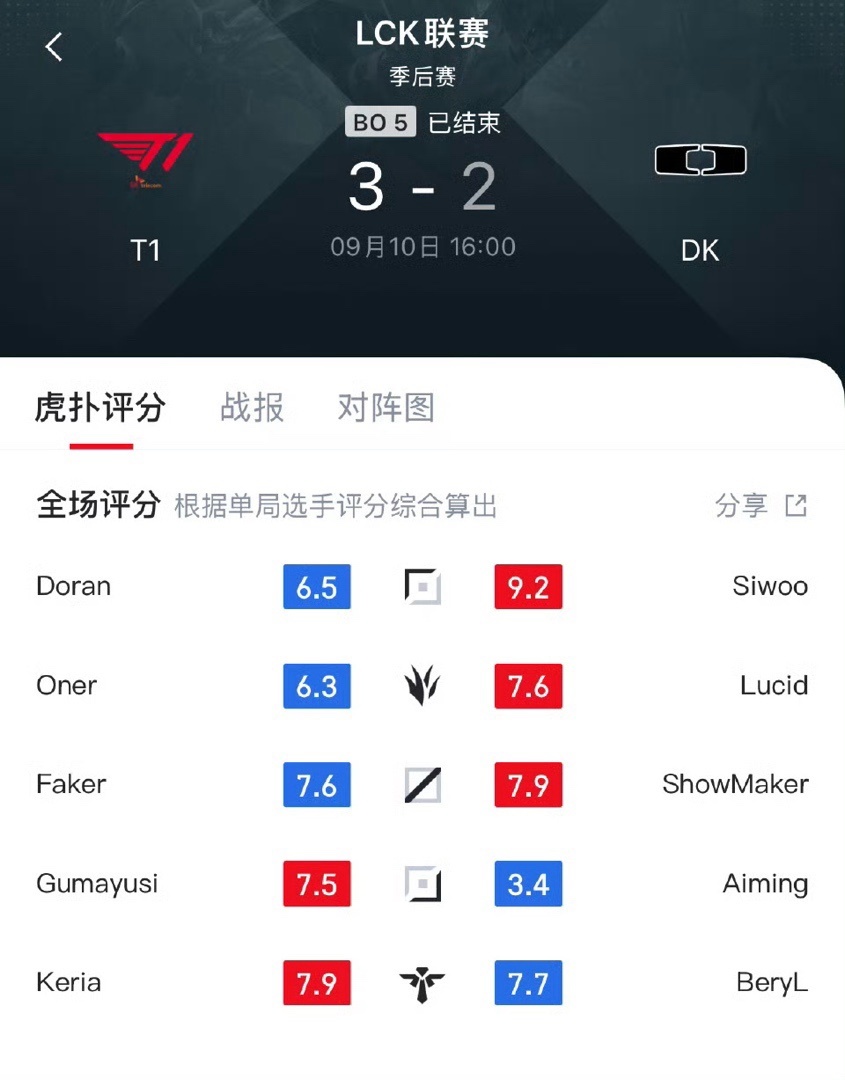Select the 虎扑评分 tab
Viewport: 845px width, 1080px height.
(100, 408)
